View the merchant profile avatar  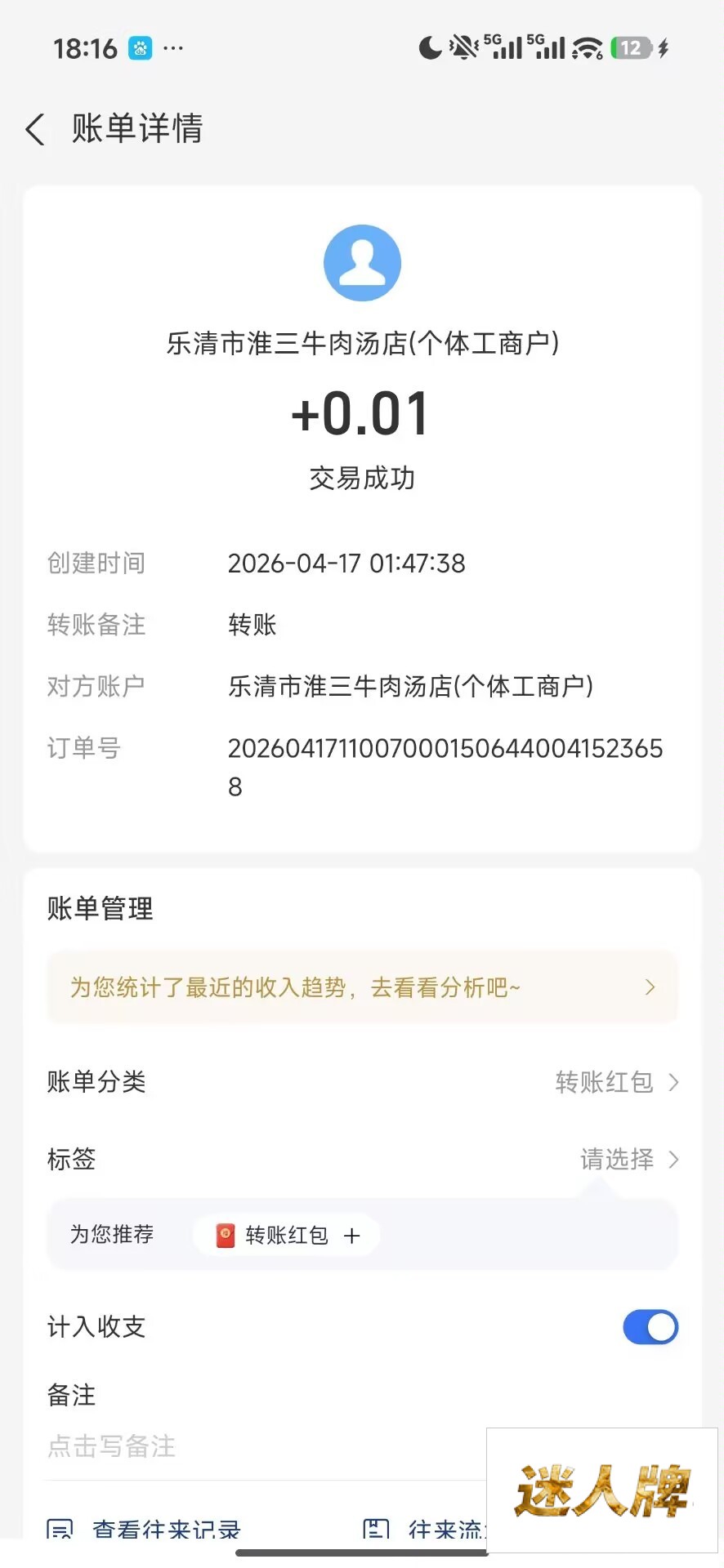click(x=362, y=263)
